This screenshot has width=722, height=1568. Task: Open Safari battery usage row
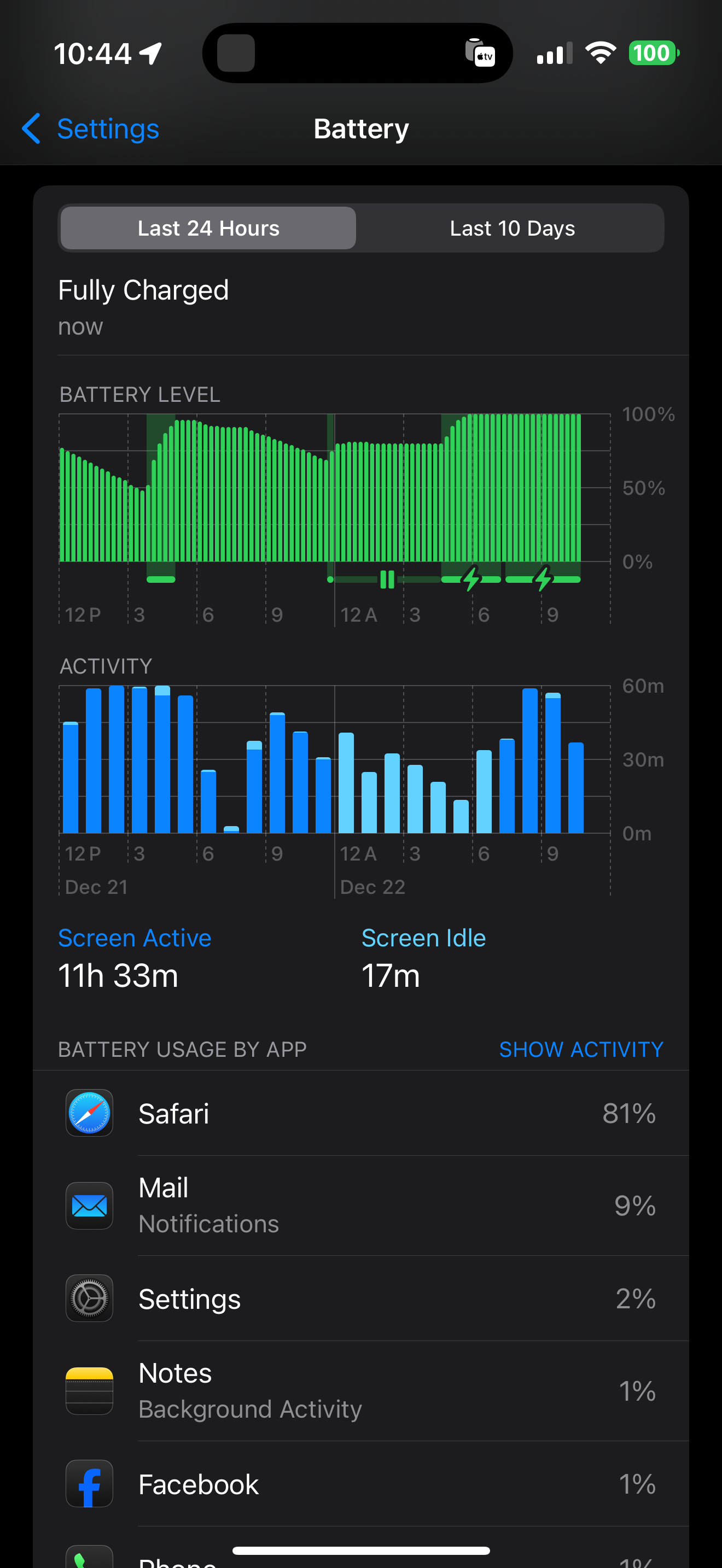(360, 1113)
